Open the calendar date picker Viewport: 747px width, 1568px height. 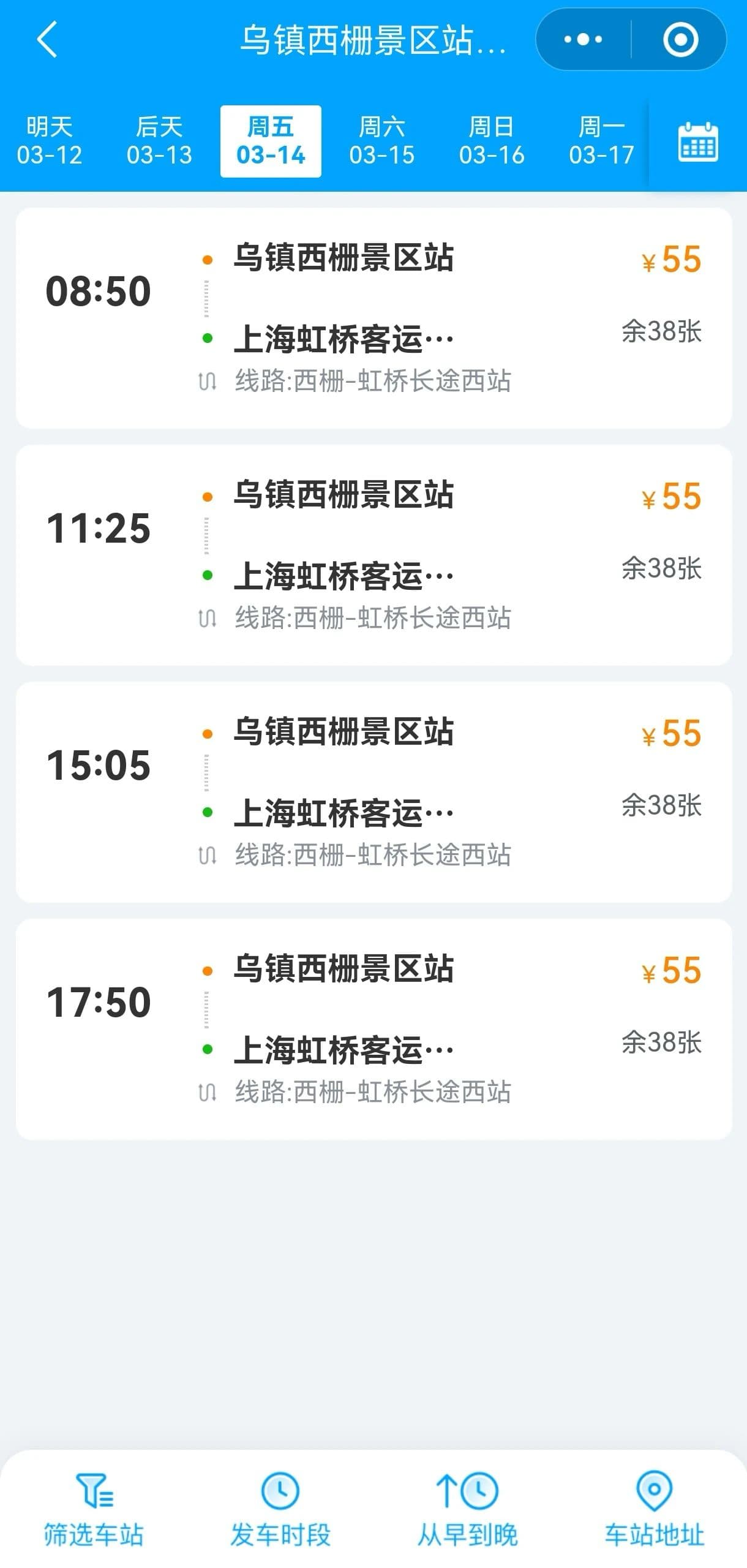[x=698, y=142]
